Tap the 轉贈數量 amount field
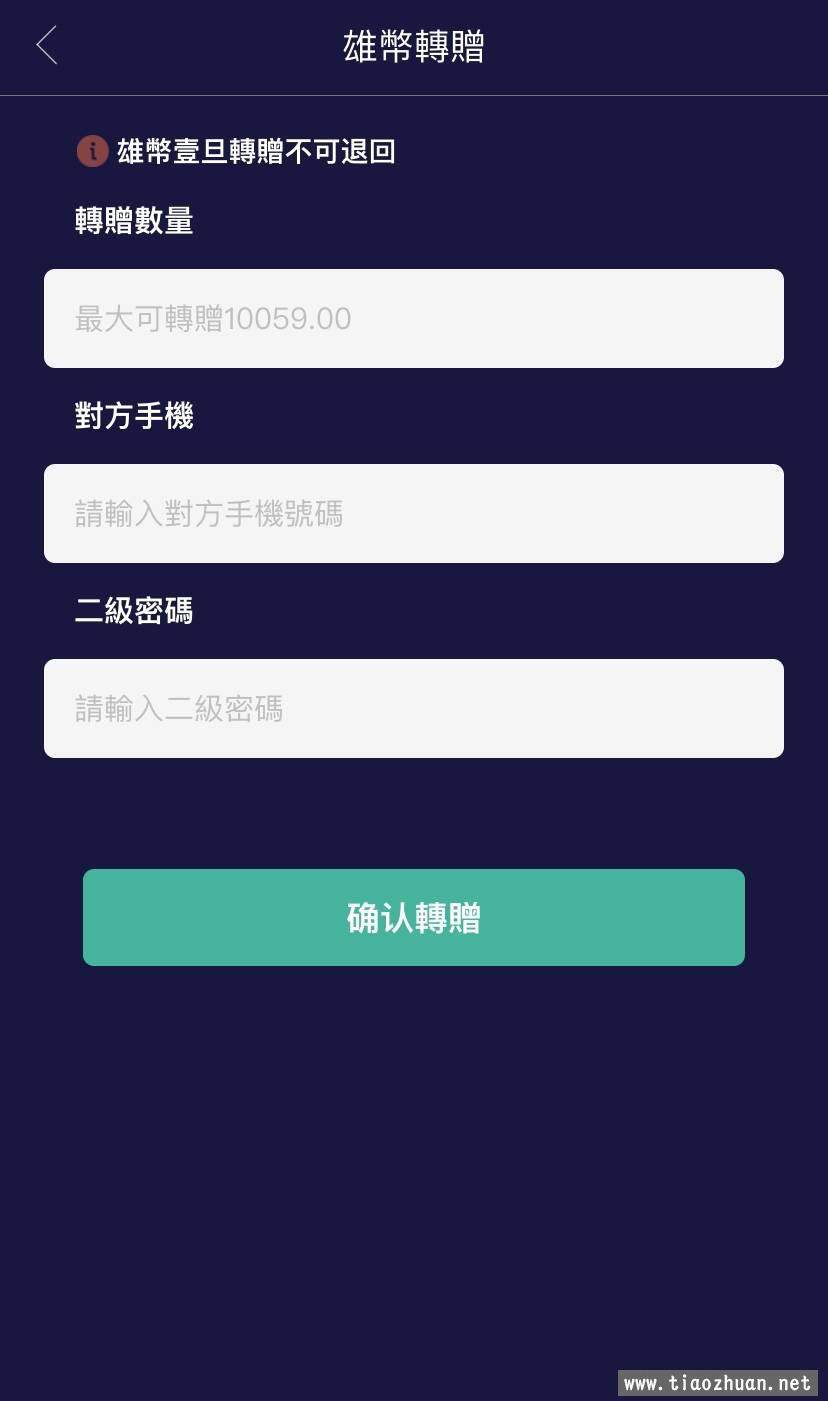The width and height of the screenshot is (828, 1401). (414, 318)
